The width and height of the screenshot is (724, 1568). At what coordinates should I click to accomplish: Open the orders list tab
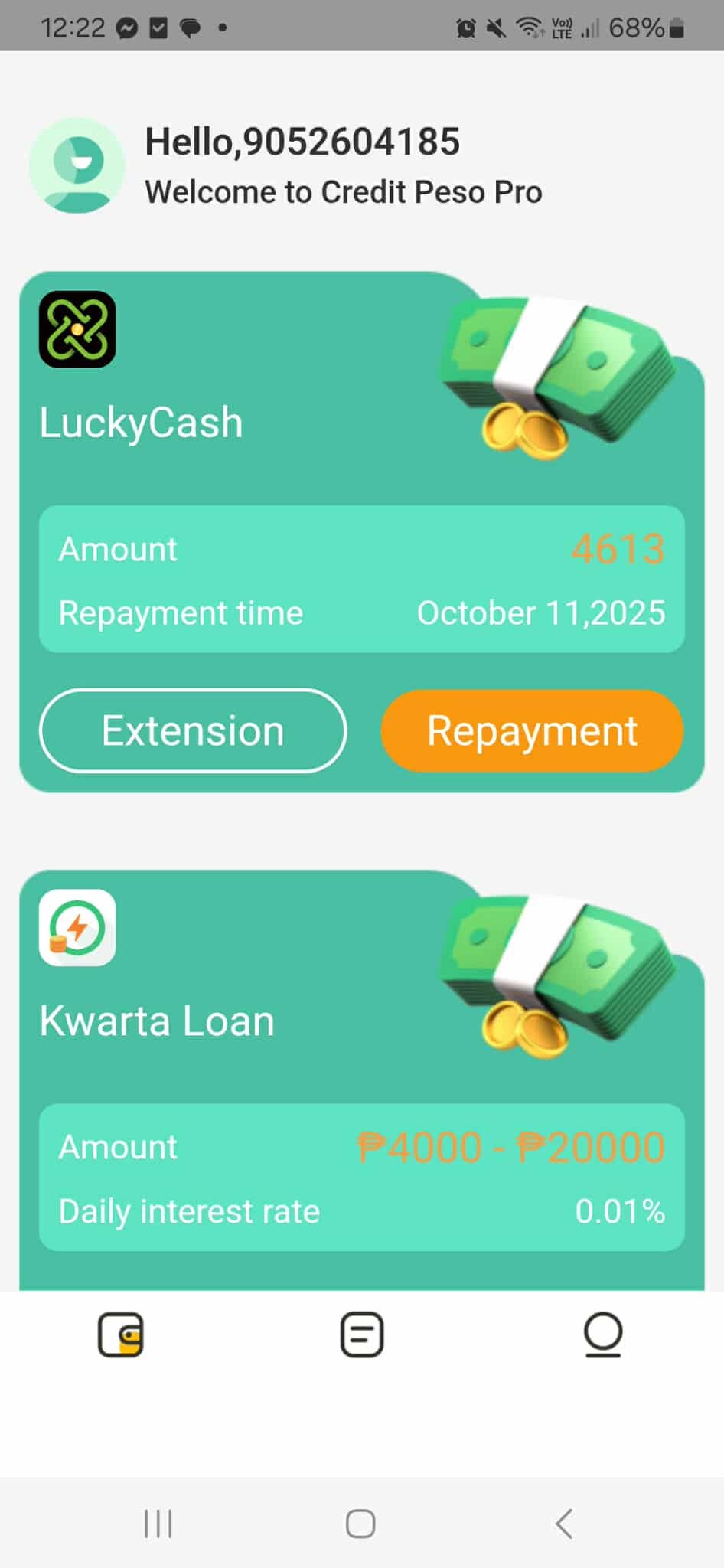[x=361, y=1334]
